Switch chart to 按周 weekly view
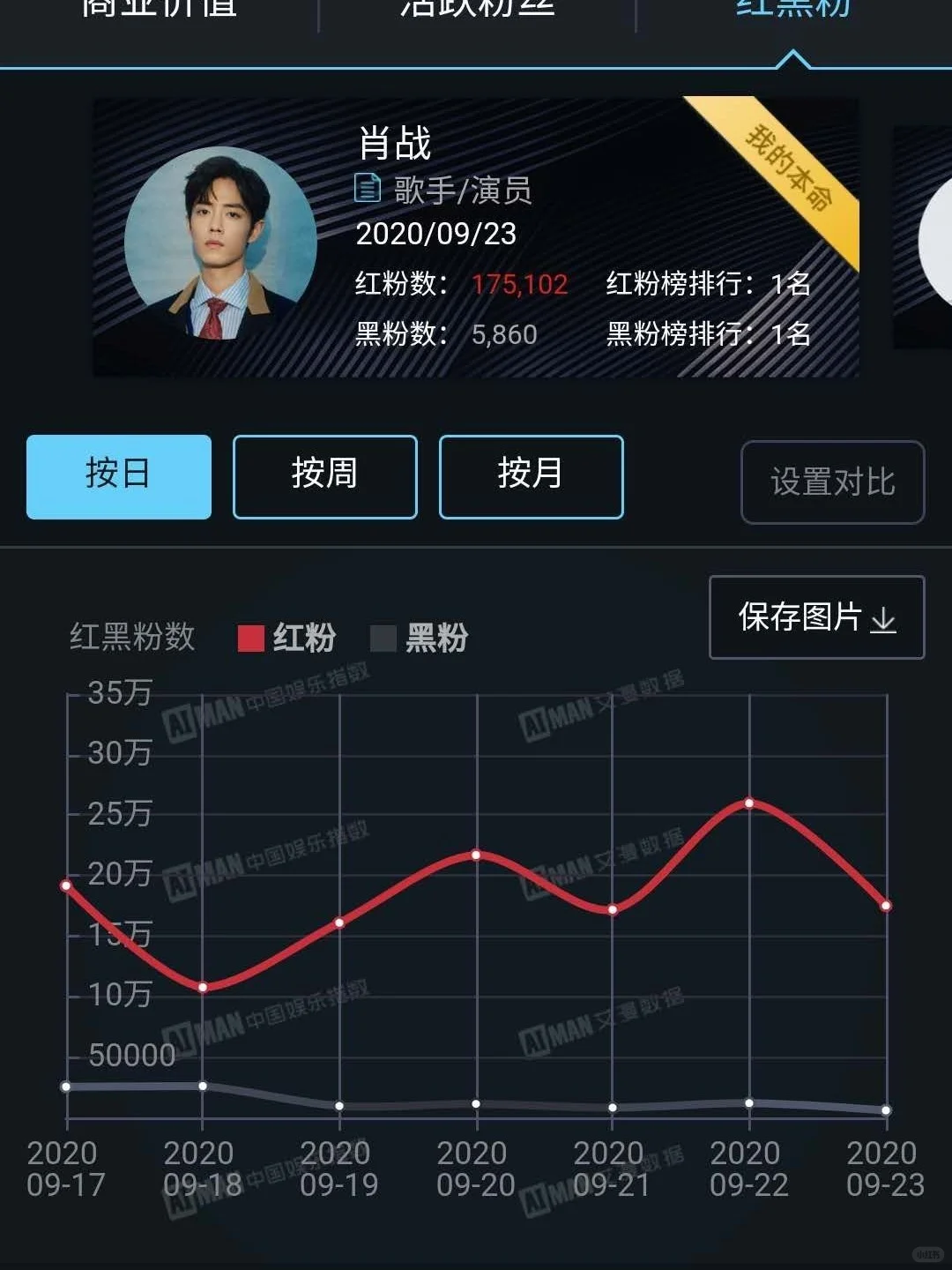The height and width of the screenshot is (1270, 952). click(324, 476)
